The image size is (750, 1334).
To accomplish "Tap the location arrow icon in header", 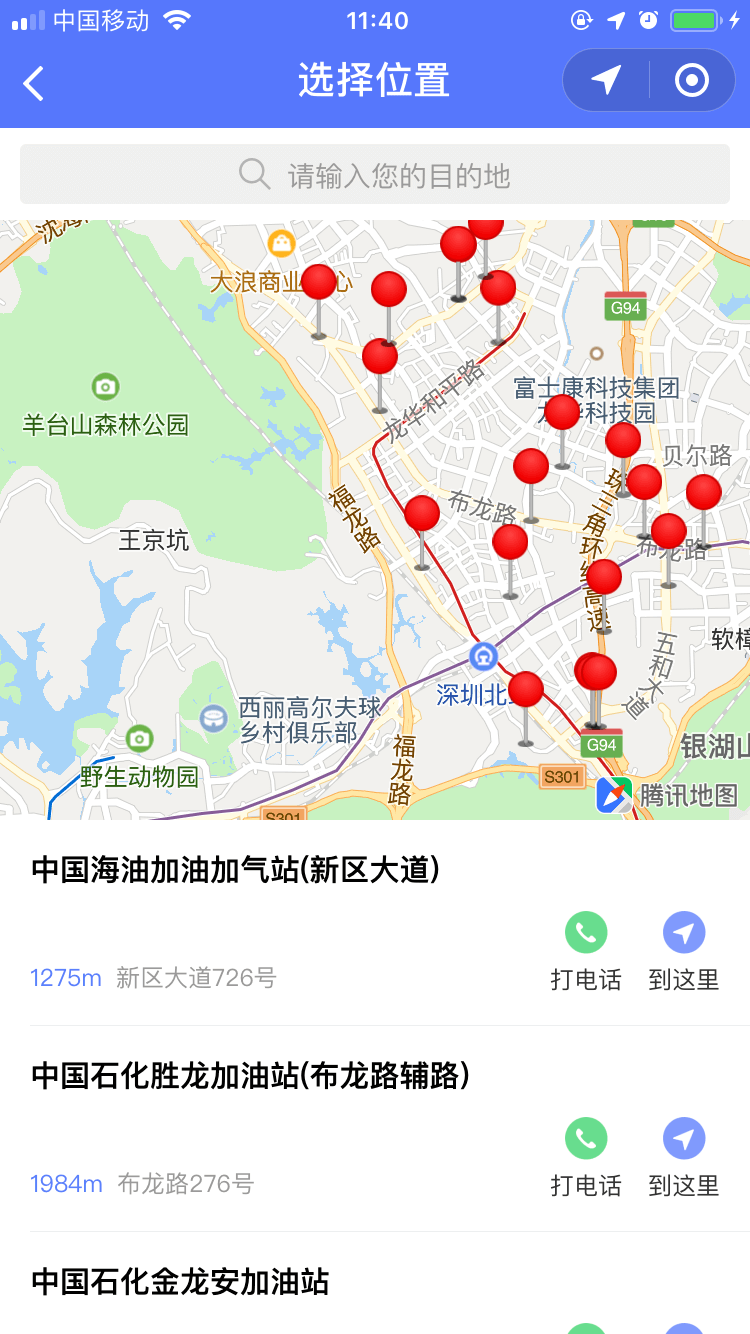I will 606,80.
